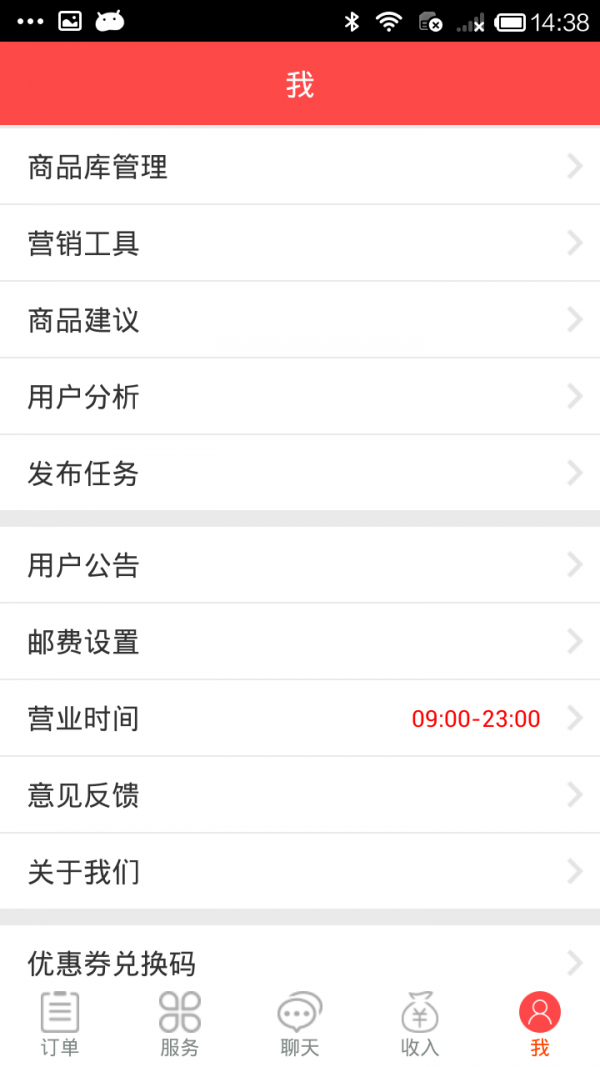Open 发布任务 entry
The height and width of the screenshot is (1067, 600).
[300, 474]
